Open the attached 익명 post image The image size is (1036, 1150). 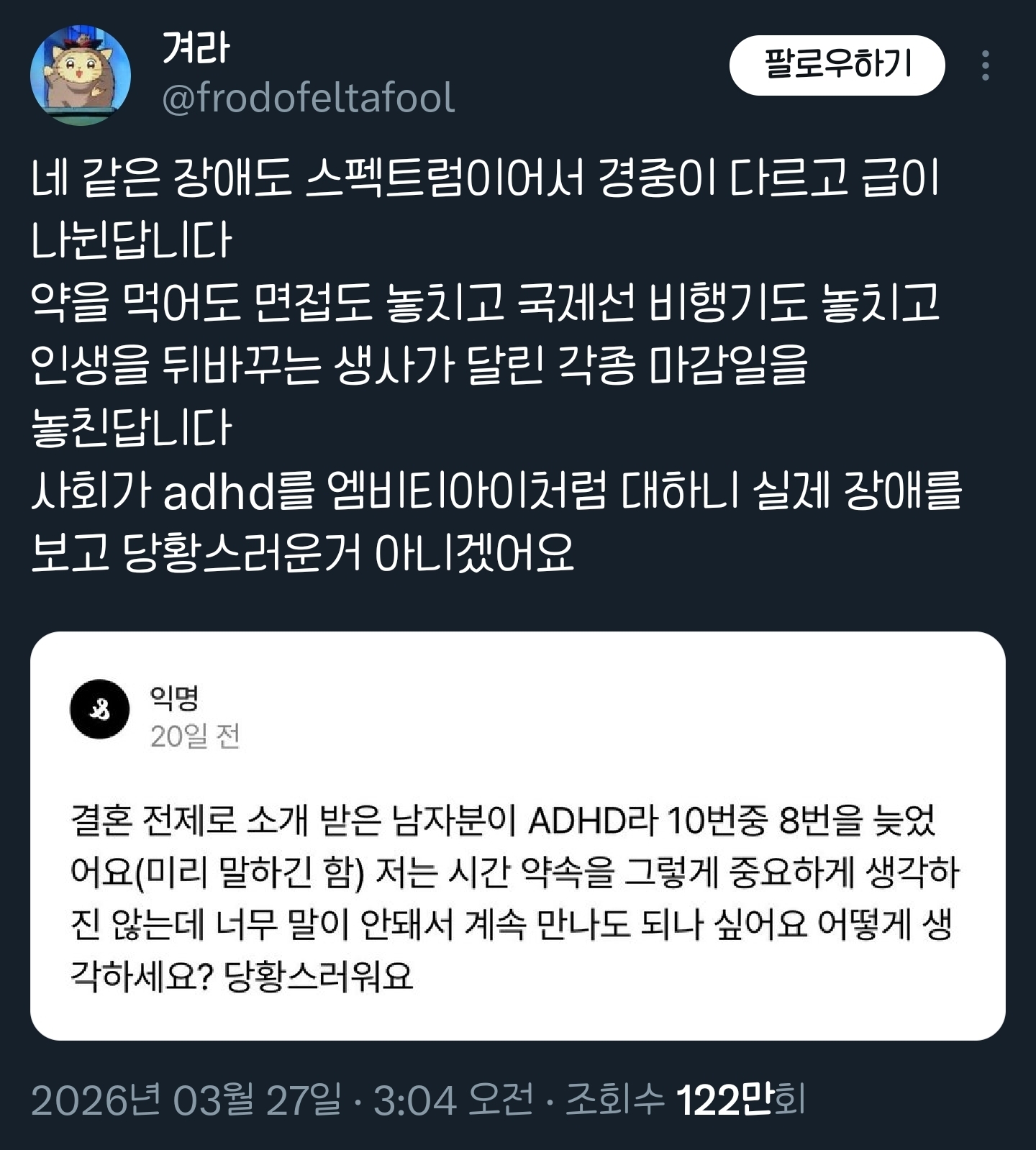[x=517, y=836]
